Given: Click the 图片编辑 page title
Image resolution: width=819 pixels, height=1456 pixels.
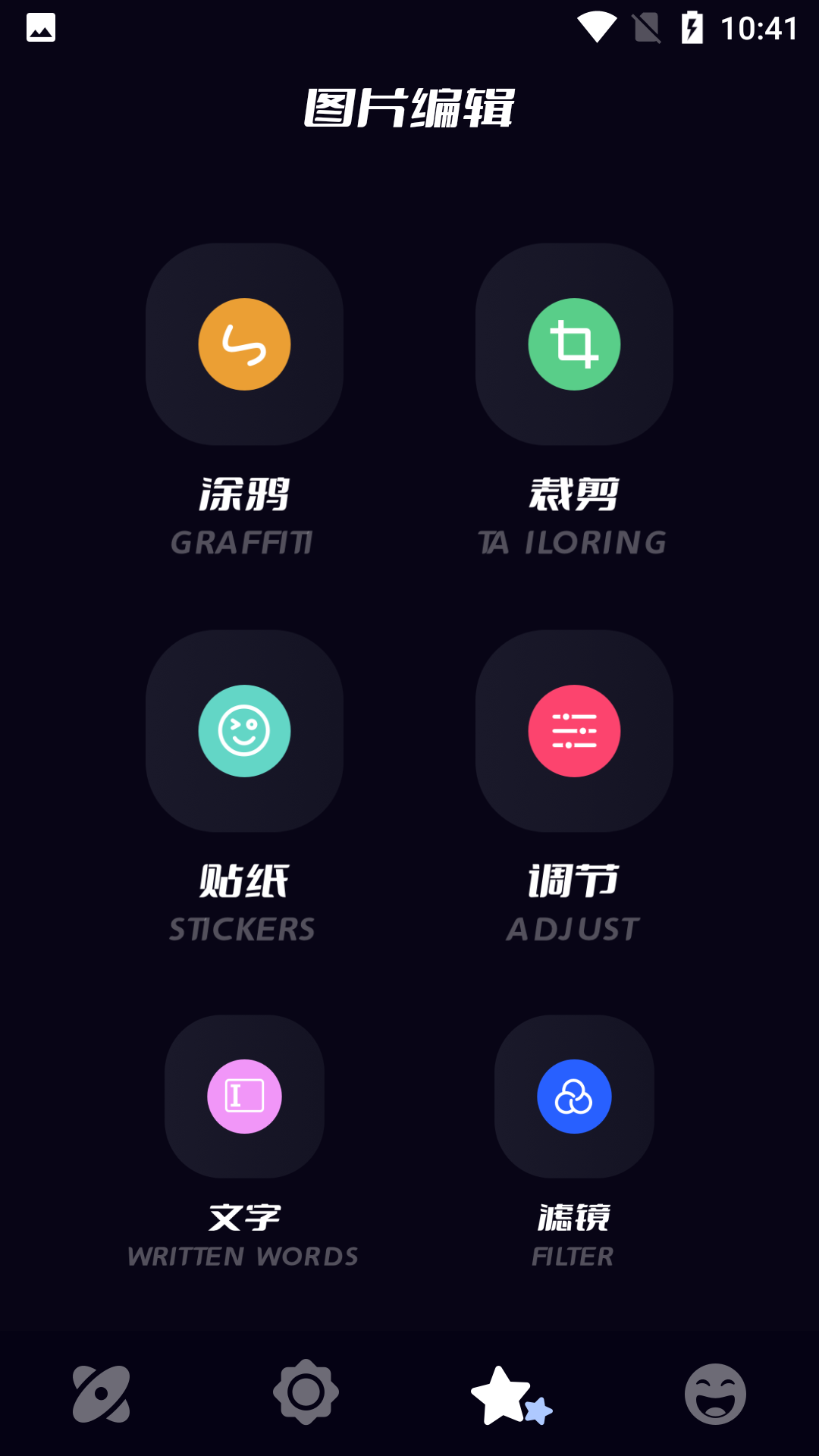Looking at the screenshot, I should pos(409,105).
